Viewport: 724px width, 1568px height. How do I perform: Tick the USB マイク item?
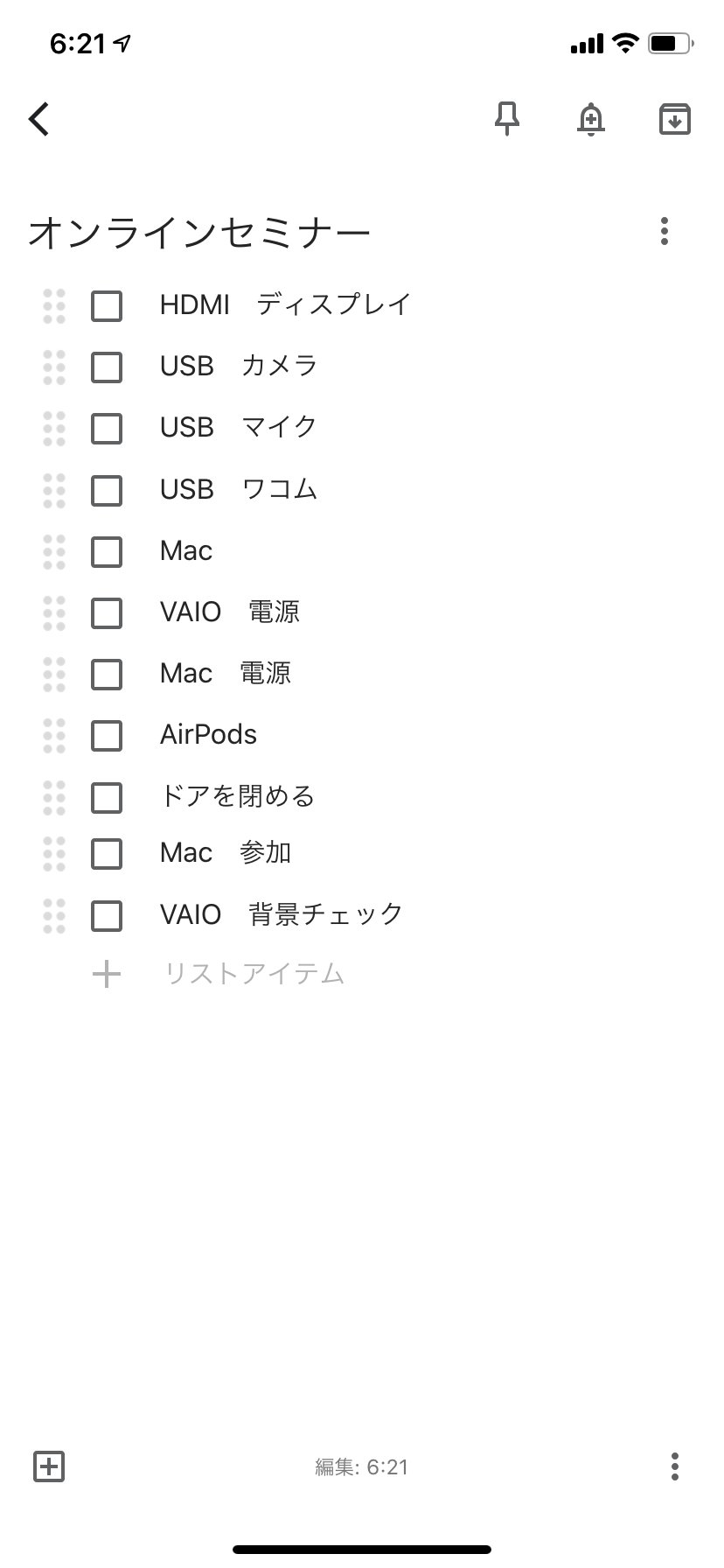pos(107,429)
